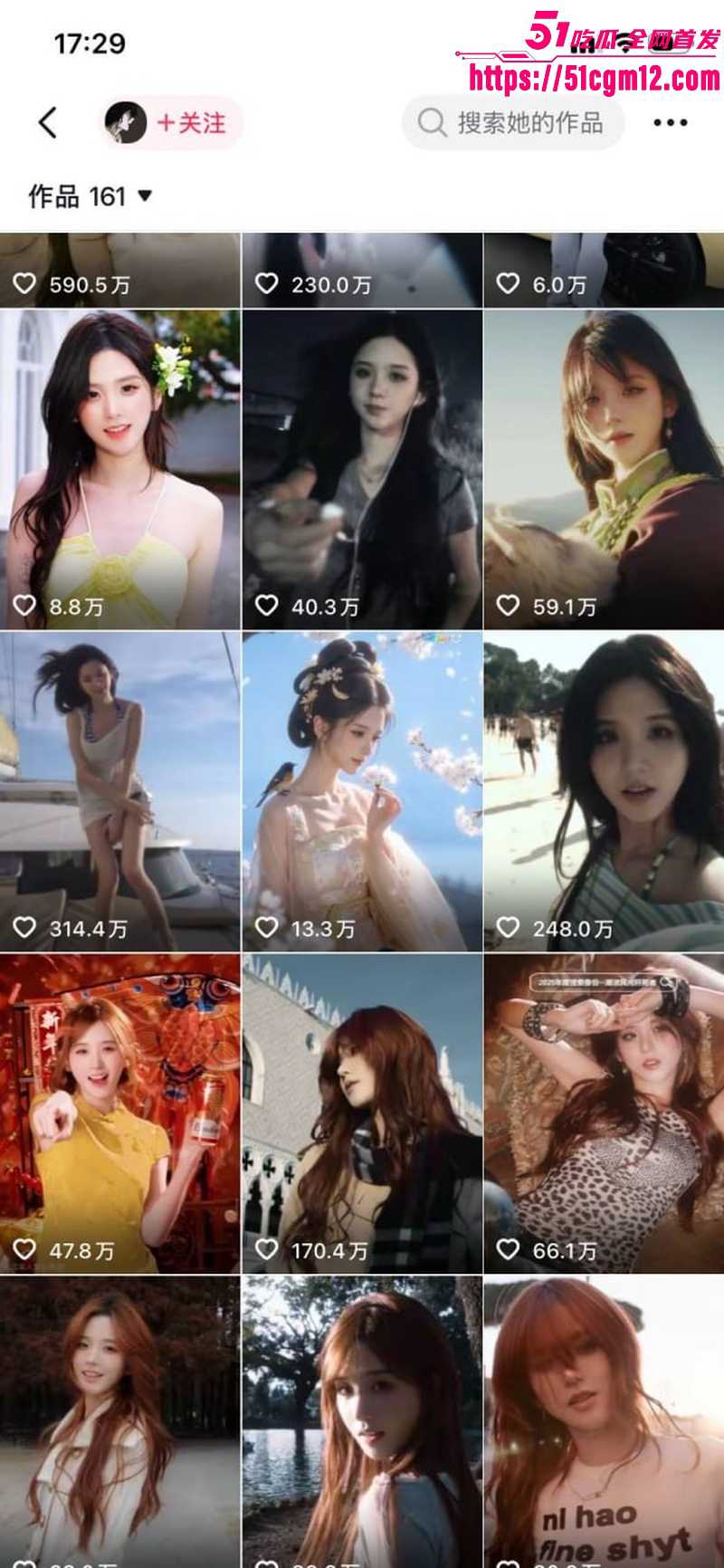Open the video with 230.0万 likes

(362, 271)
